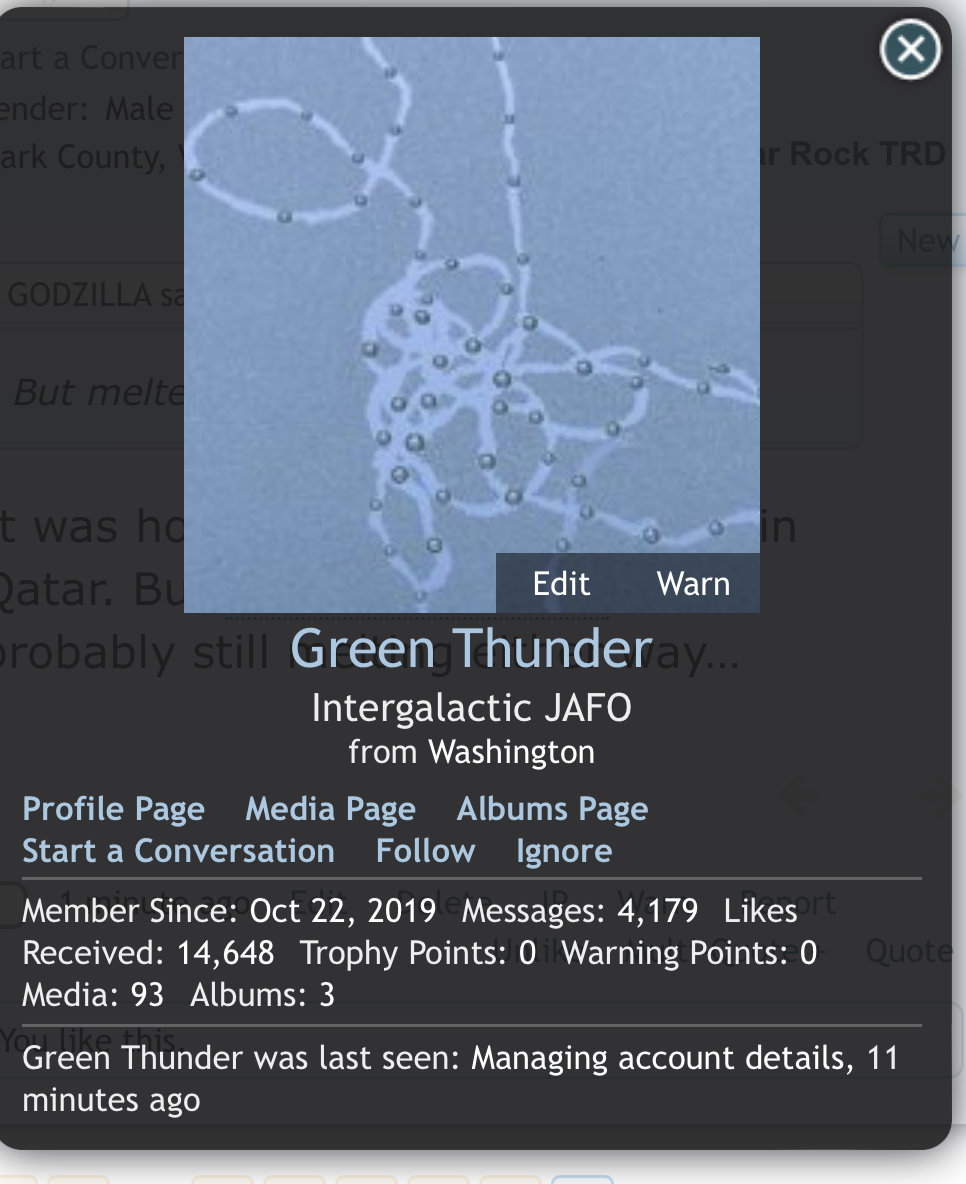Image resolution: width=966 pixels, height=1184 pixels.
Task: Tap Warn on the avatar
Action: [693, 584]
